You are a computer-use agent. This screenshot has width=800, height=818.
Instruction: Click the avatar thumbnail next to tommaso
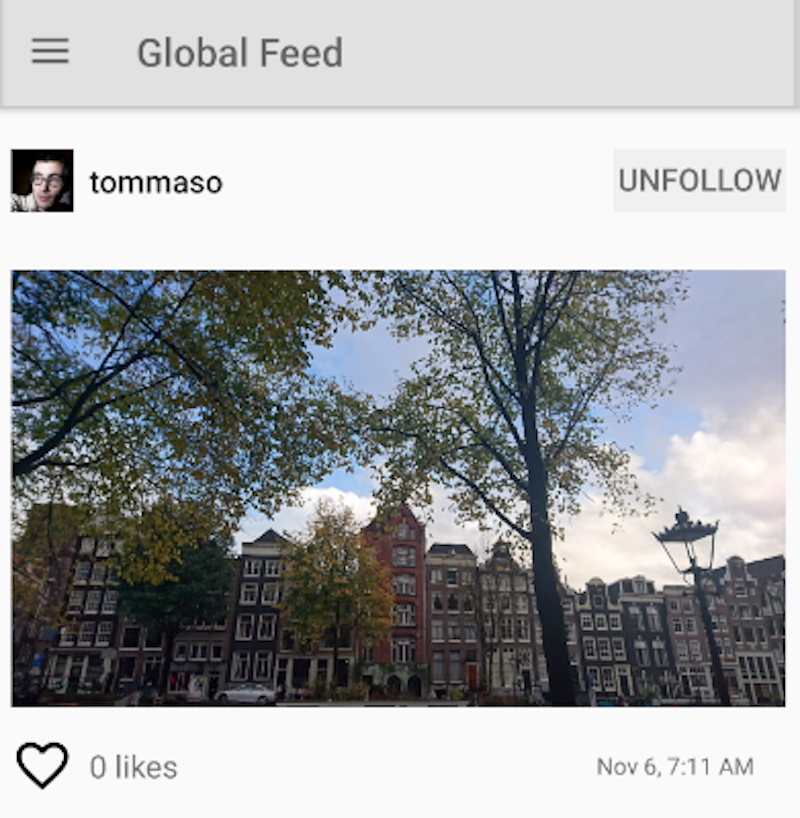tap(42, 181)
